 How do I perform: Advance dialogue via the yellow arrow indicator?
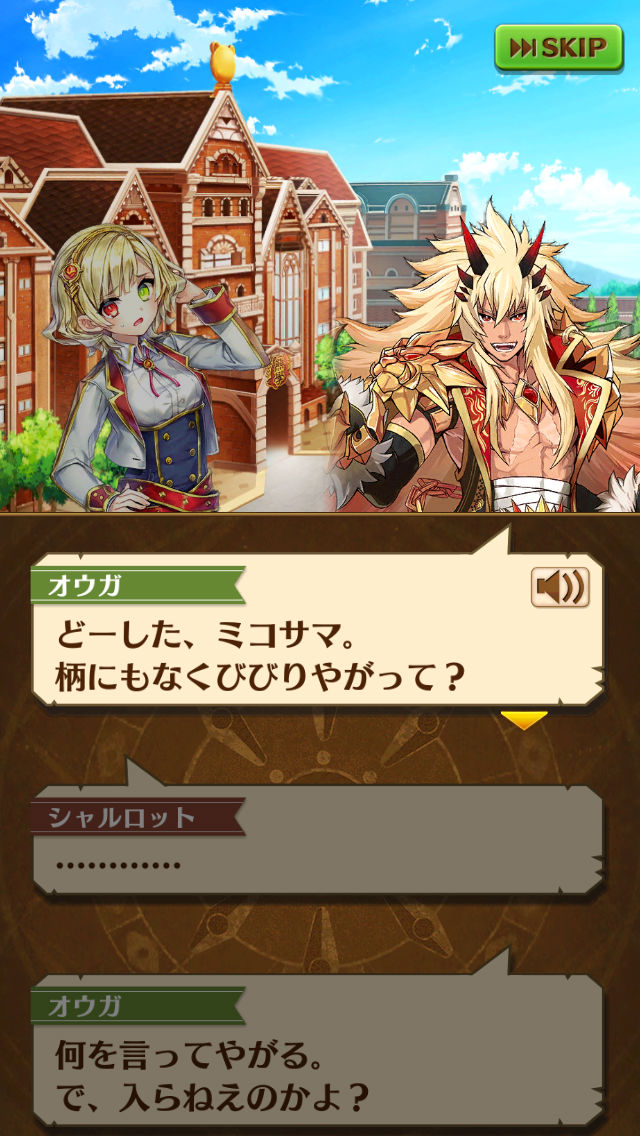click(524, 719)
